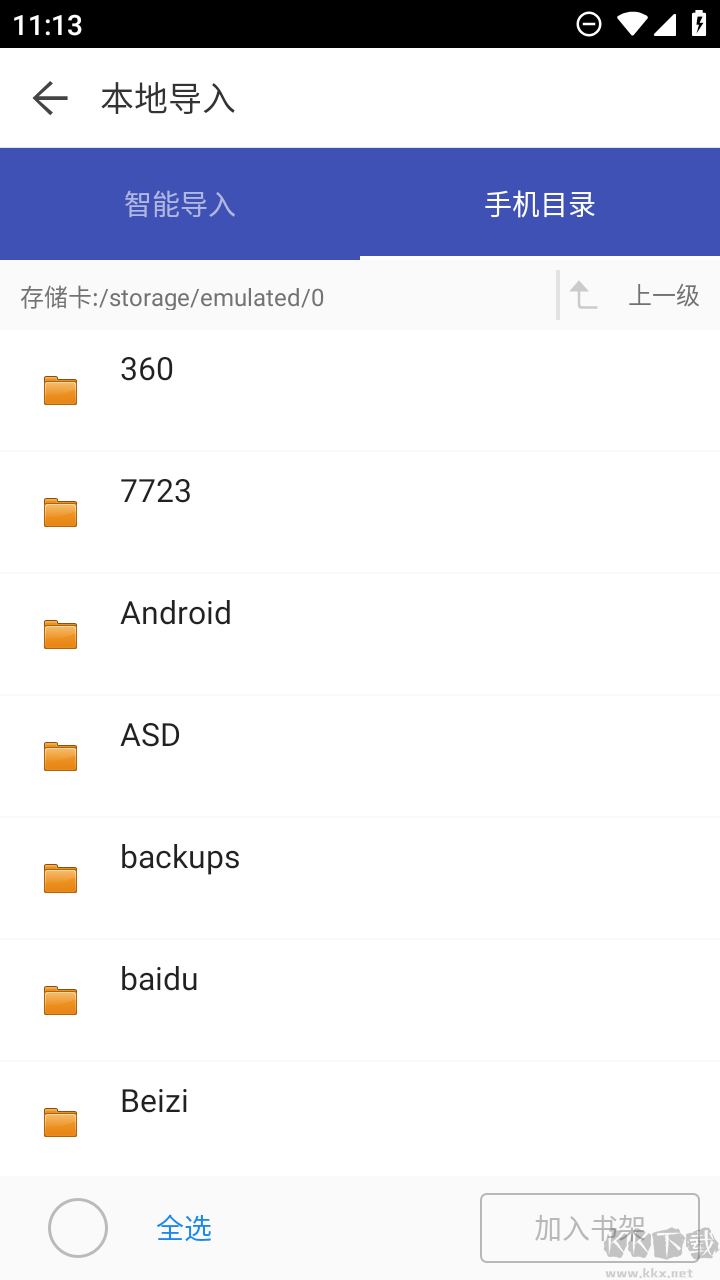Select the backups folder row
Image resolution: width=720 pixels, height=1280 pixels.
pos(360,878)
